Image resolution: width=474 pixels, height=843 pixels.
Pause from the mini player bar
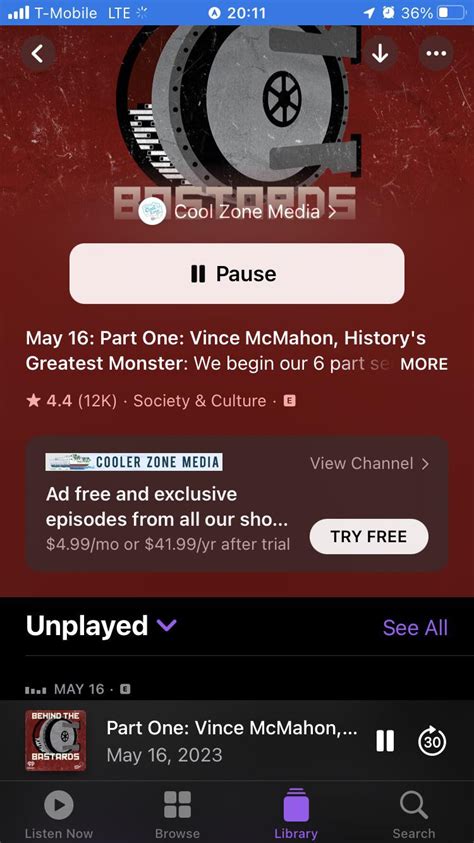pos(385,741)
